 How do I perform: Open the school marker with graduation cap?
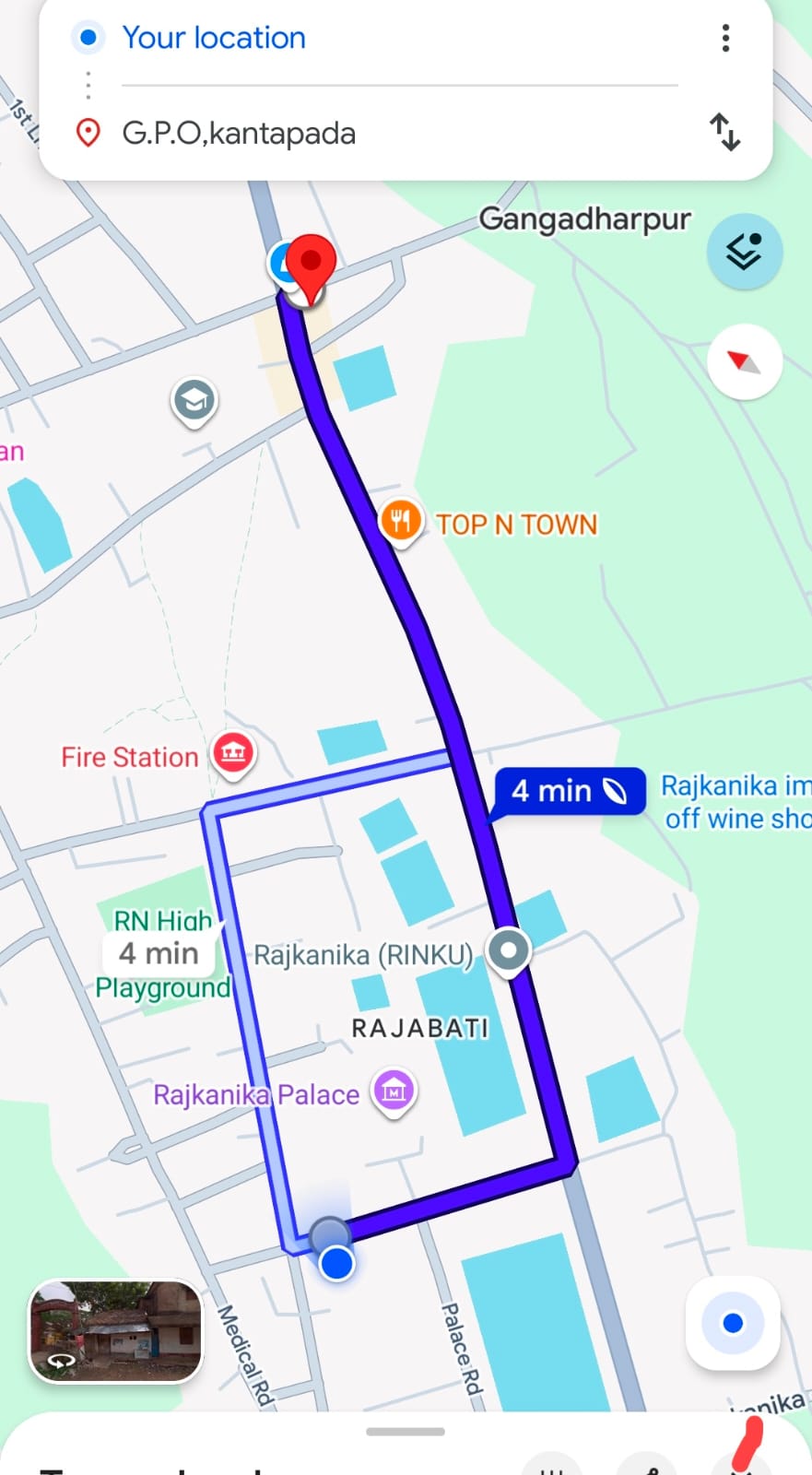click(x=194, y=401)
